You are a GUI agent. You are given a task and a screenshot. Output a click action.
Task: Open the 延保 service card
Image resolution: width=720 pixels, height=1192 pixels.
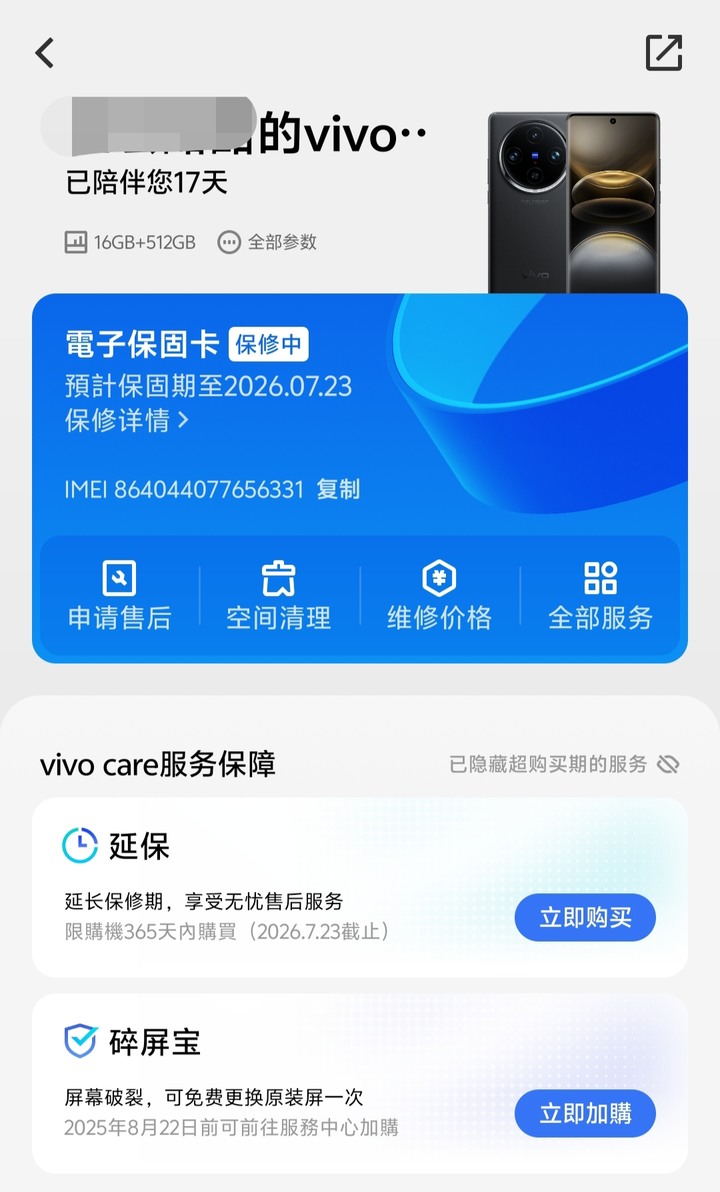pos(360,887)
